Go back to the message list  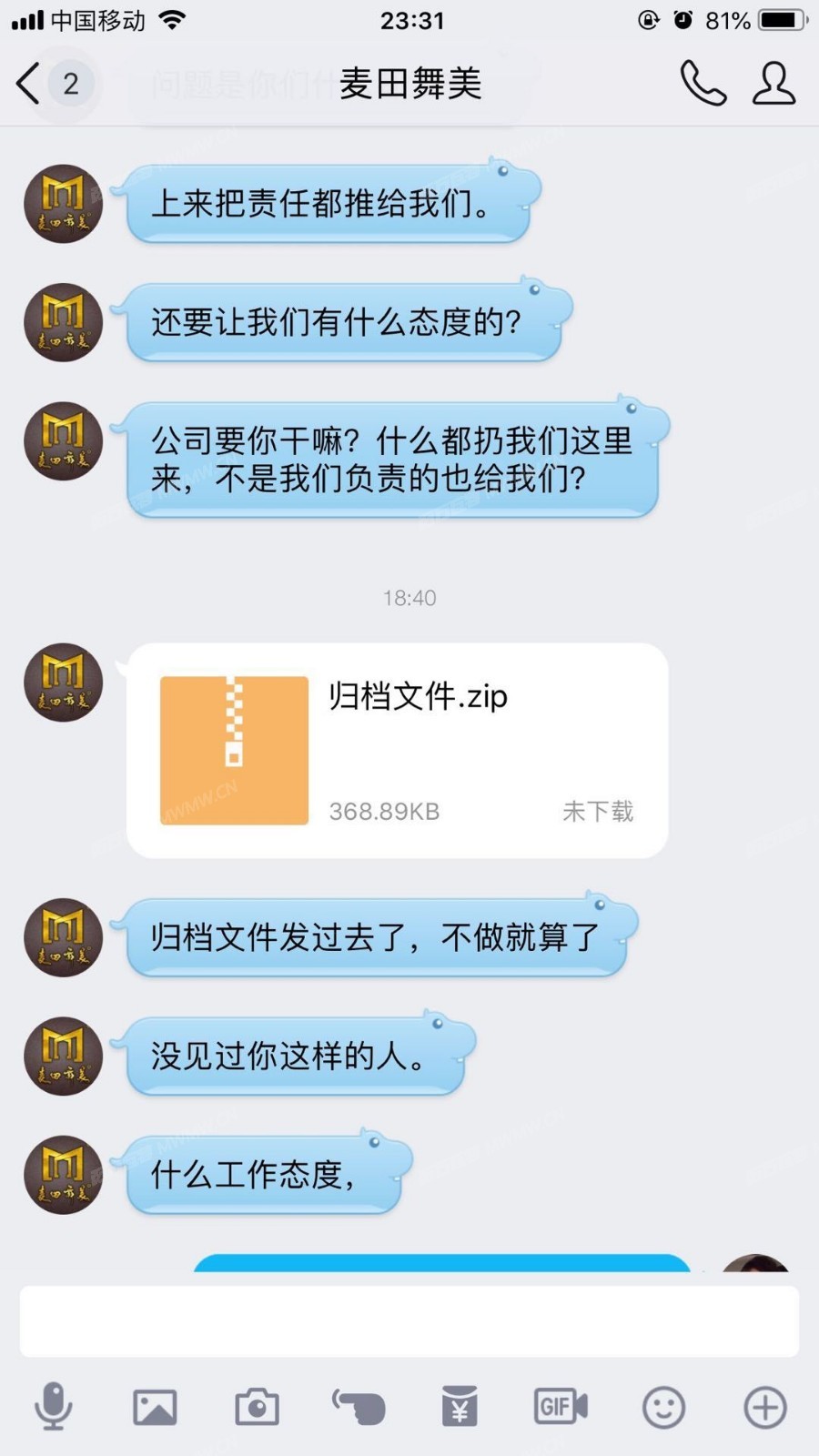[x=29, y=84]
